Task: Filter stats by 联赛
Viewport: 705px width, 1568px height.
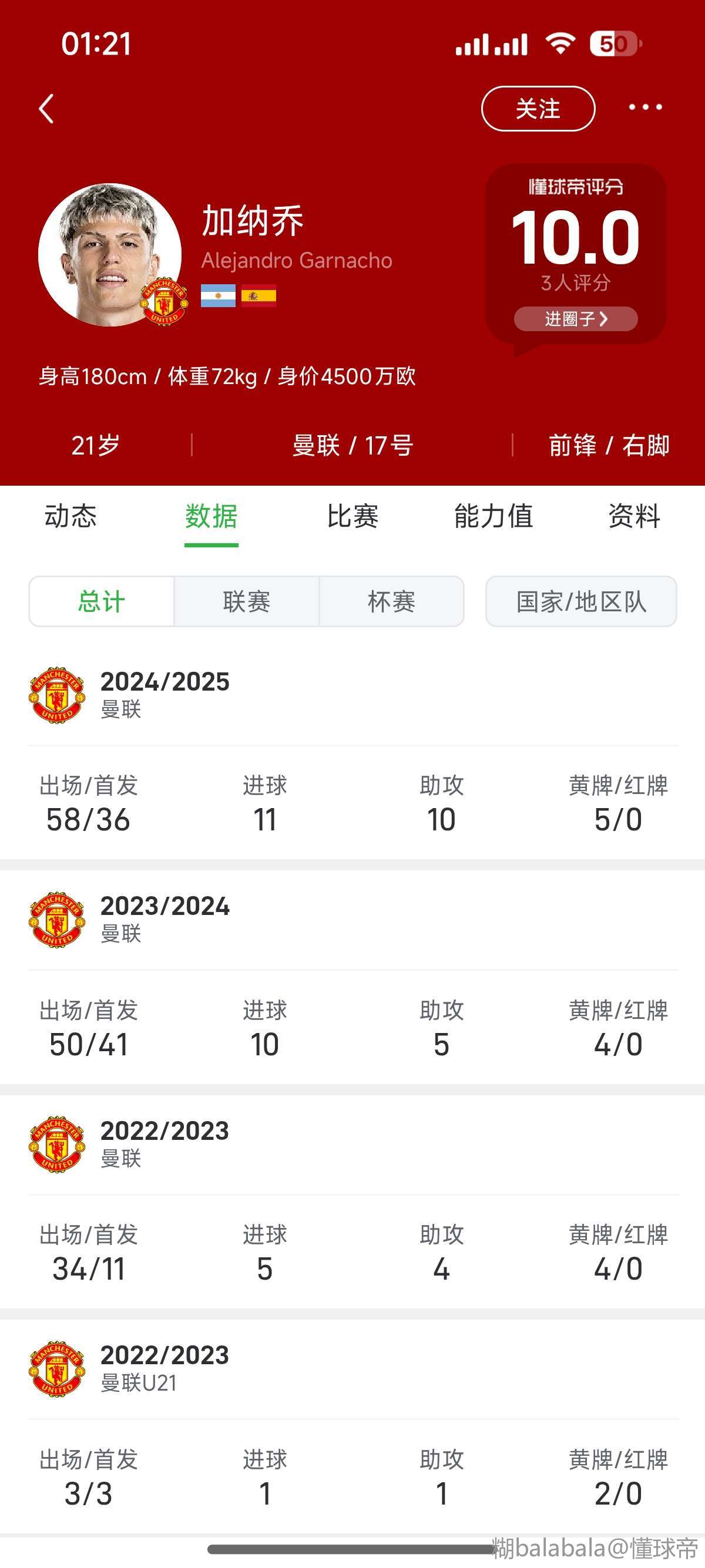Action: pyautogui.click(x=247, y=601)
